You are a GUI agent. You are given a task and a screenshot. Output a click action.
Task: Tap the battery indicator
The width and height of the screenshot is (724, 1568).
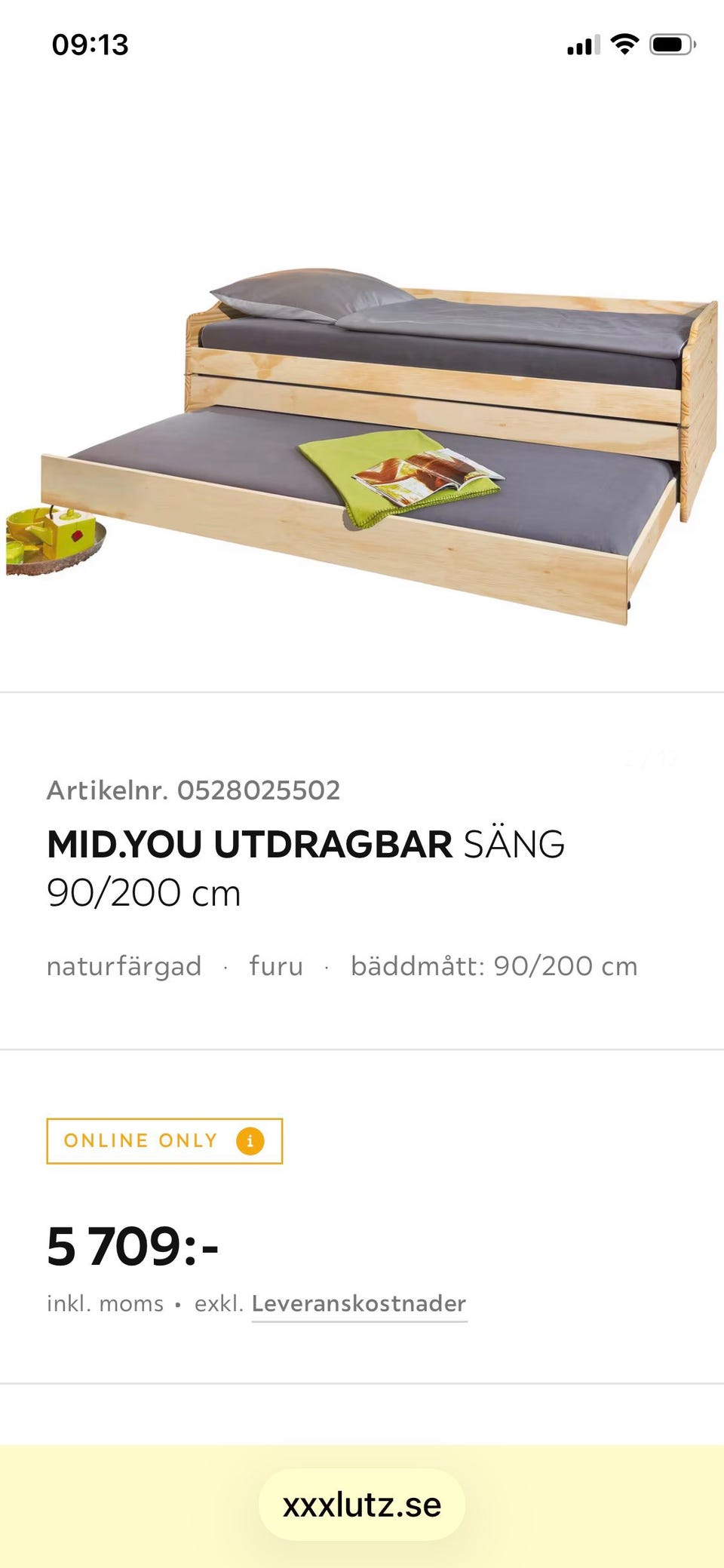tap(671, 45)
